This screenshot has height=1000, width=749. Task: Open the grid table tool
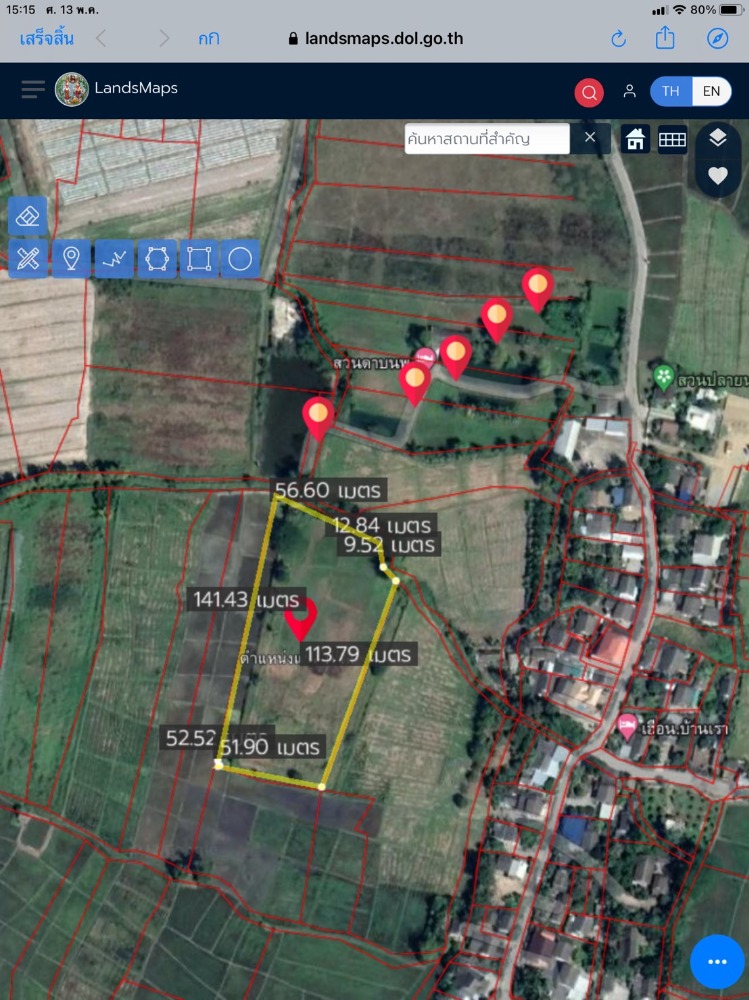672,139
